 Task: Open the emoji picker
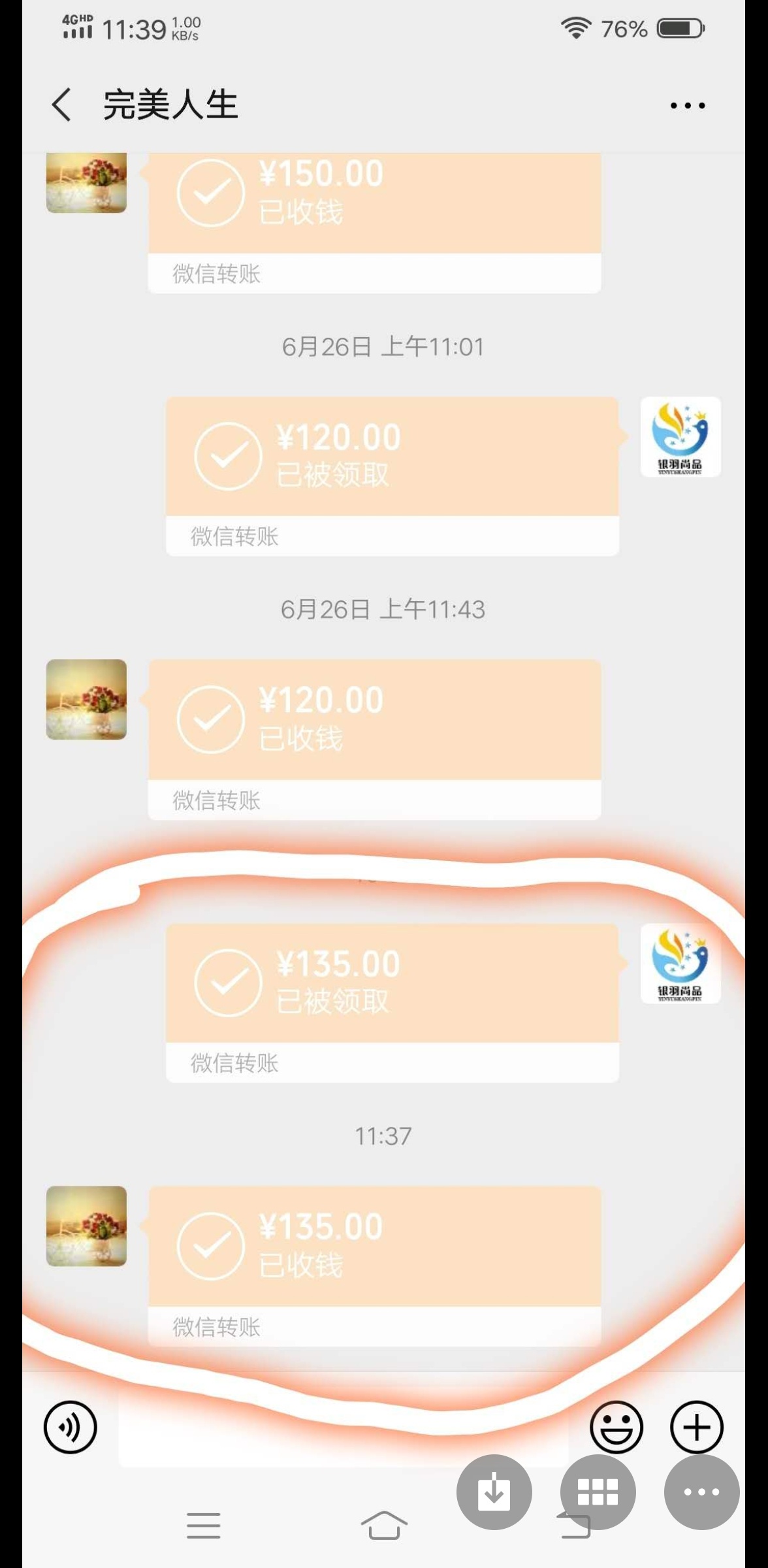[x=616, y=1428]
